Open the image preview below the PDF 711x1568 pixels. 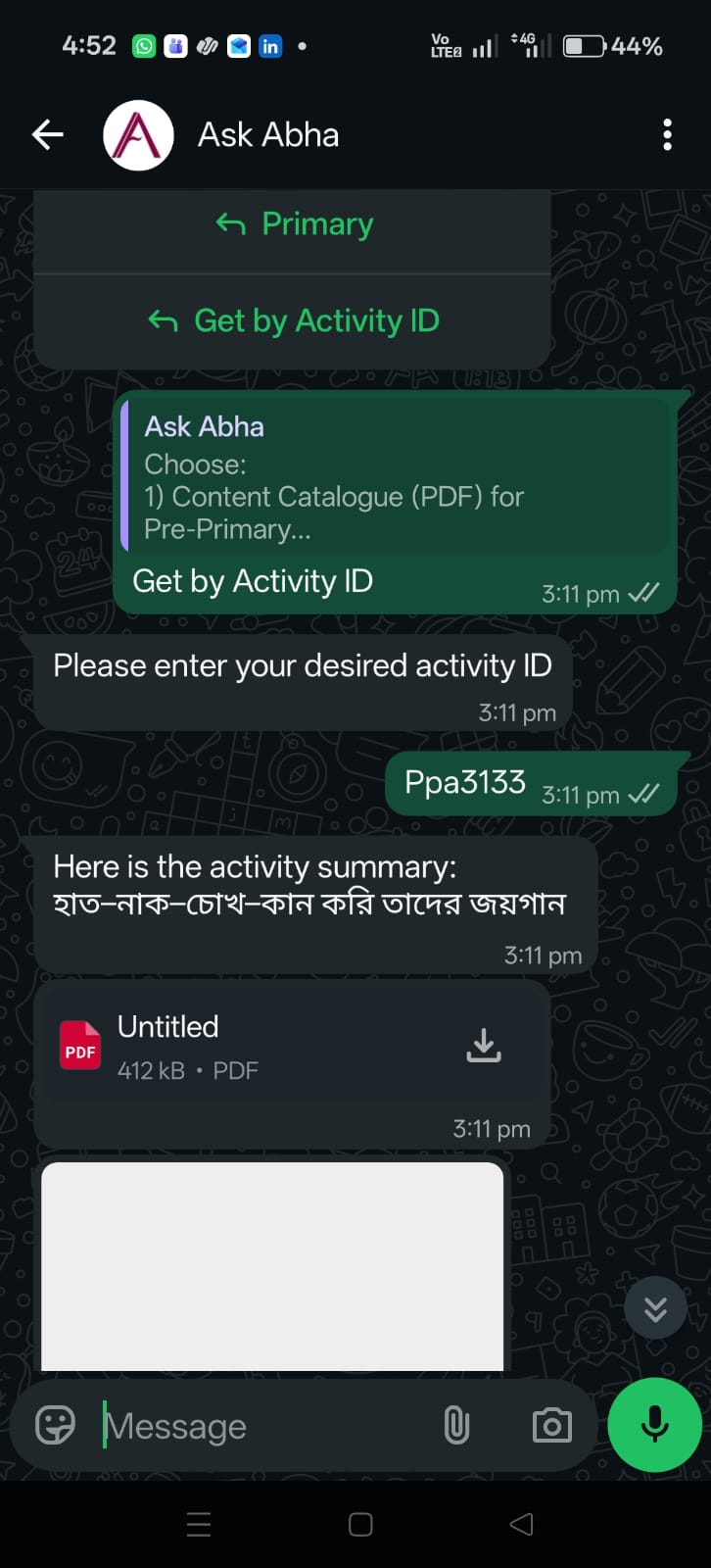coord(272,1266)
